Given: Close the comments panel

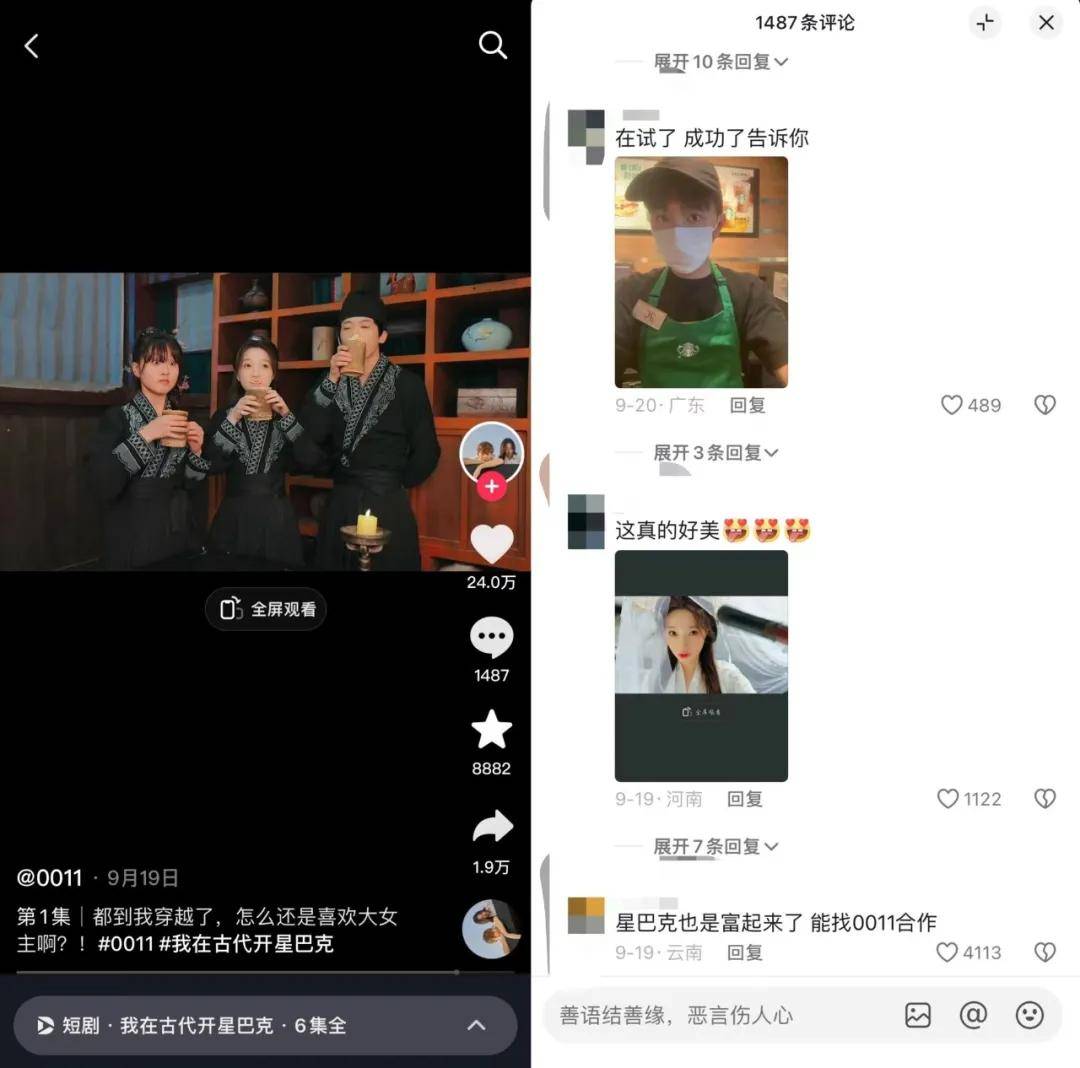Looking at the screenshot, I should click(x=1046, y=23).
